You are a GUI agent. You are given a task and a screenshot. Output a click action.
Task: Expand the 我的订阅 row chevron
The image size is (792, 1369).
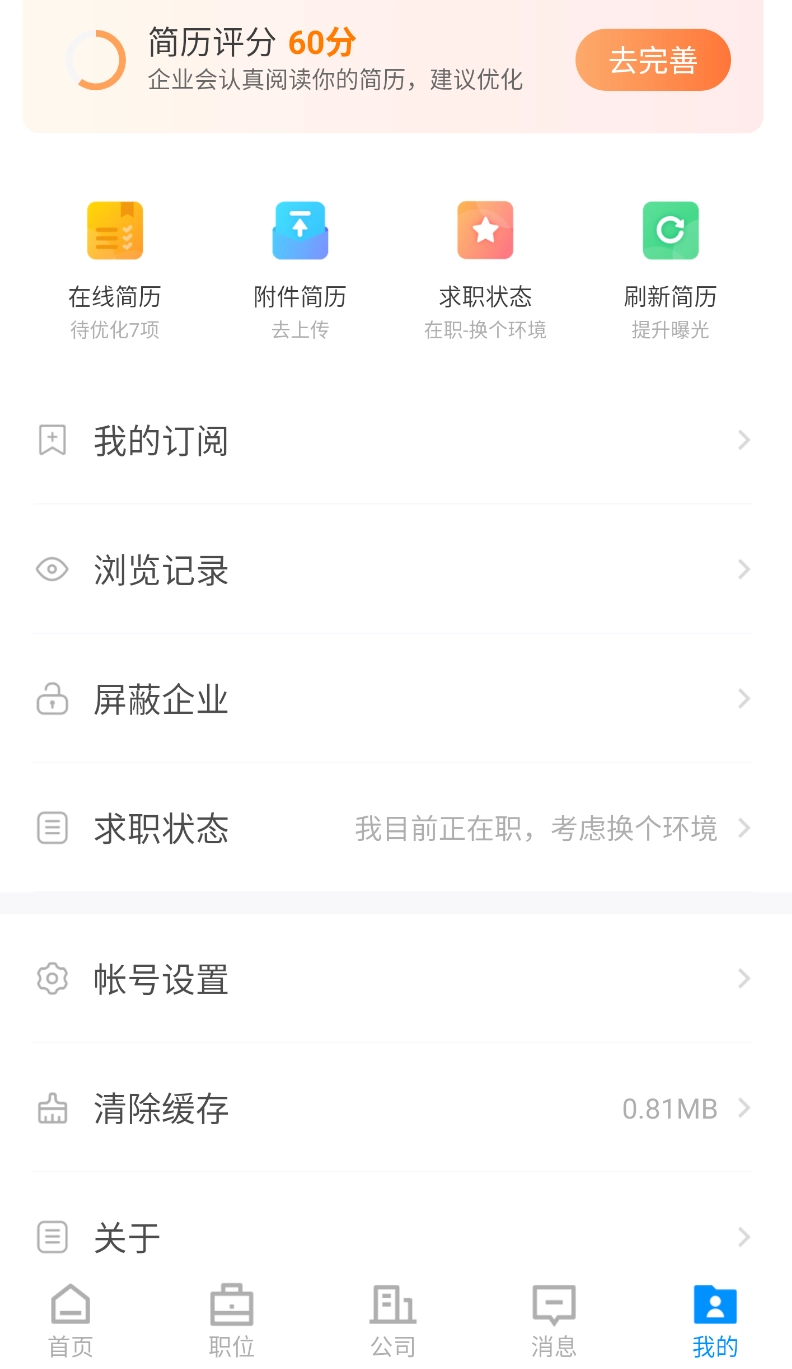coord(742,440)
